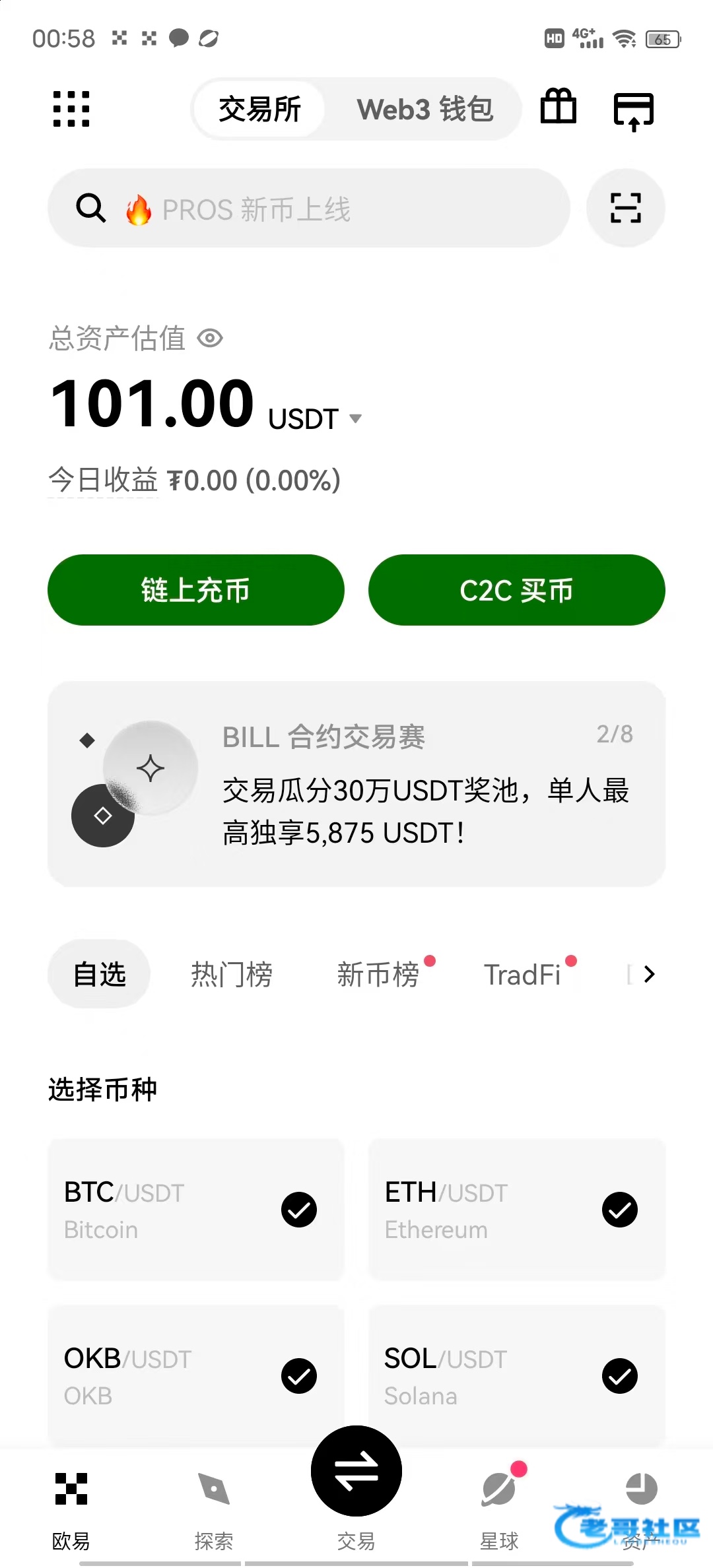
Task: Open the gift rewards icon
Action: pyautogui.click(x=559, y=107)
